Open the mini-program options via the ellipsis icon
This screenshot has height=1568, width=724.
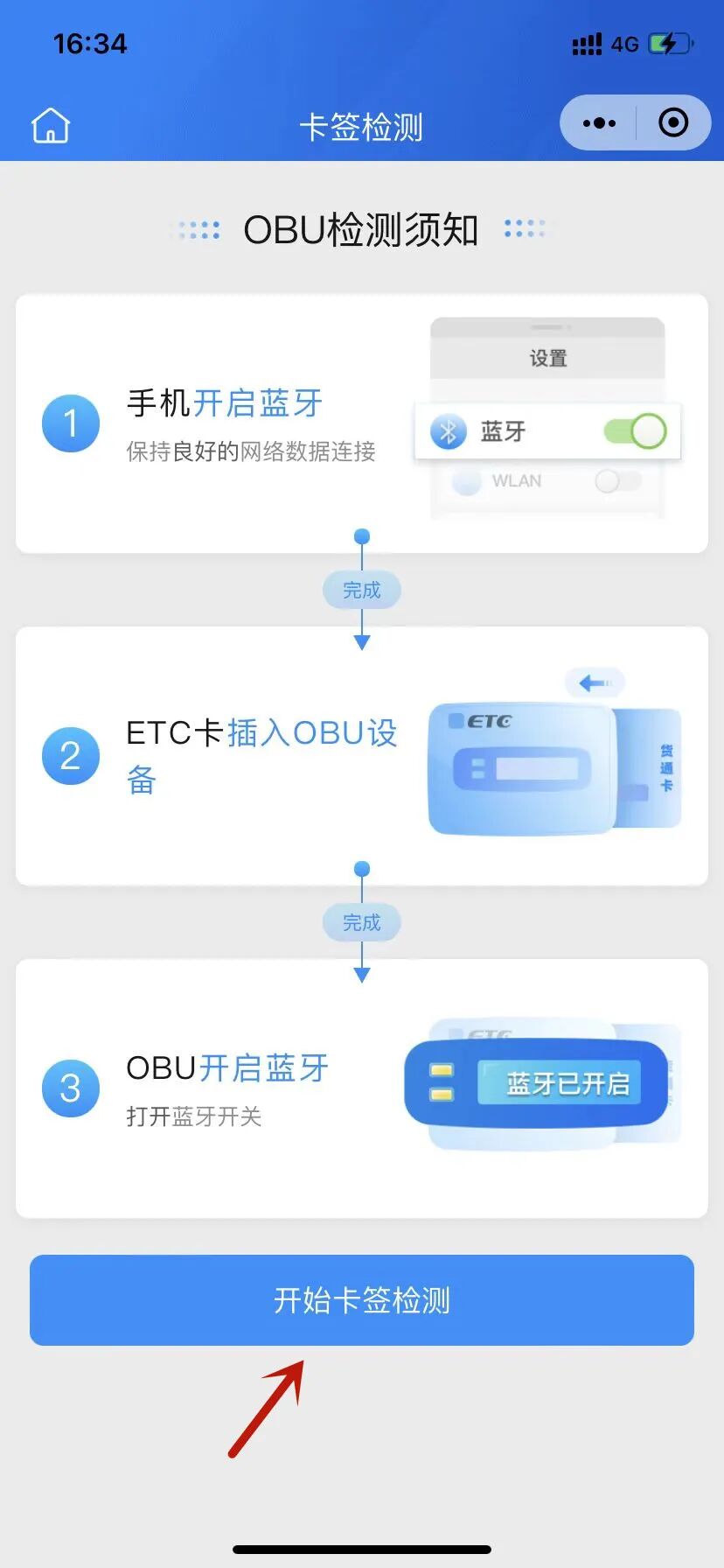598,123
